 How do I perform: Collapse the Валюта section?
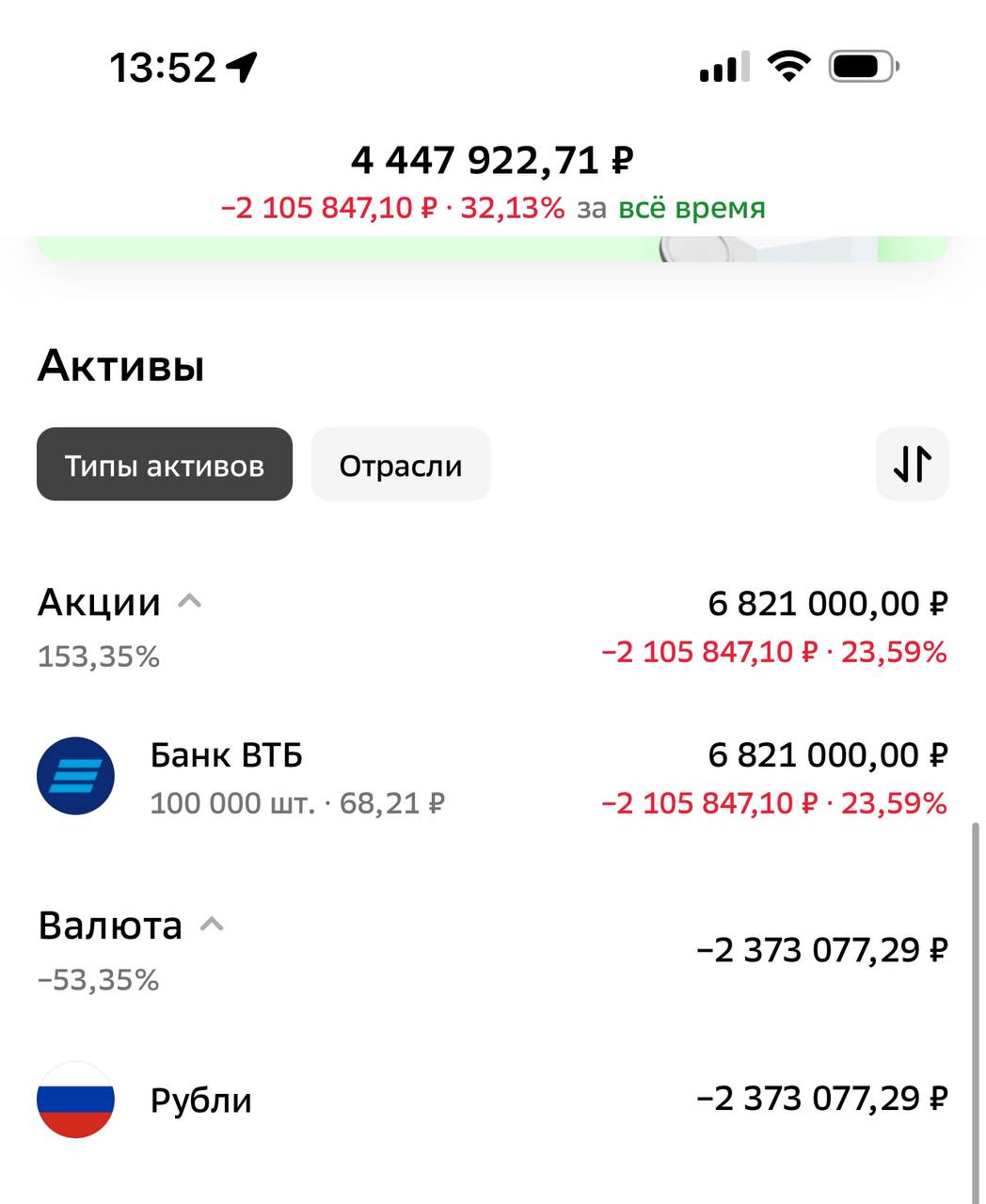213,925
